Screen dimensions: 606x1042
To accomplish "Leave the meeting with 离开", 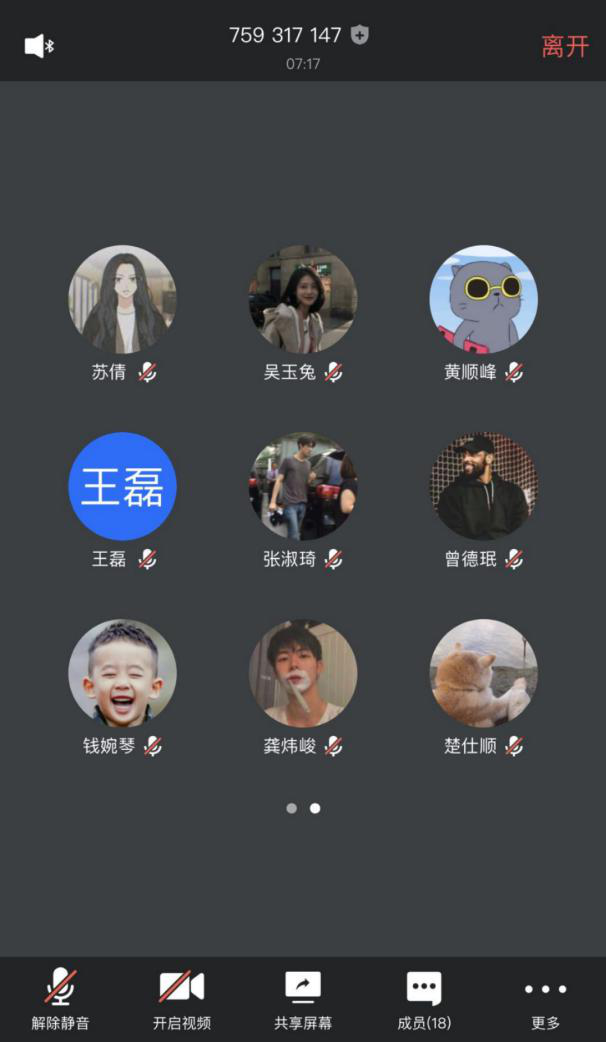I will click(565, 46).
